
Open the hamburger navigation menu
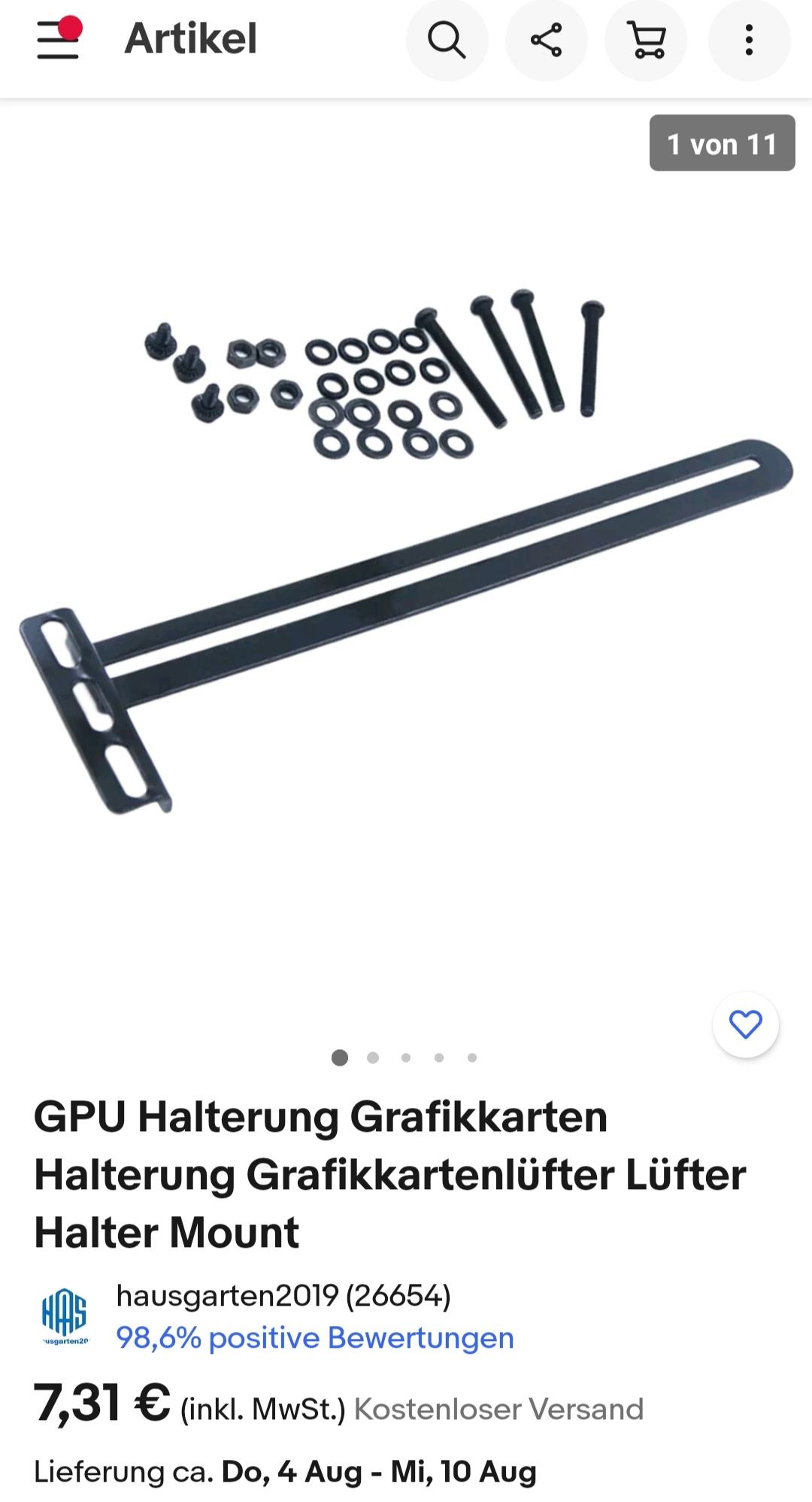(x=58, y=38)
